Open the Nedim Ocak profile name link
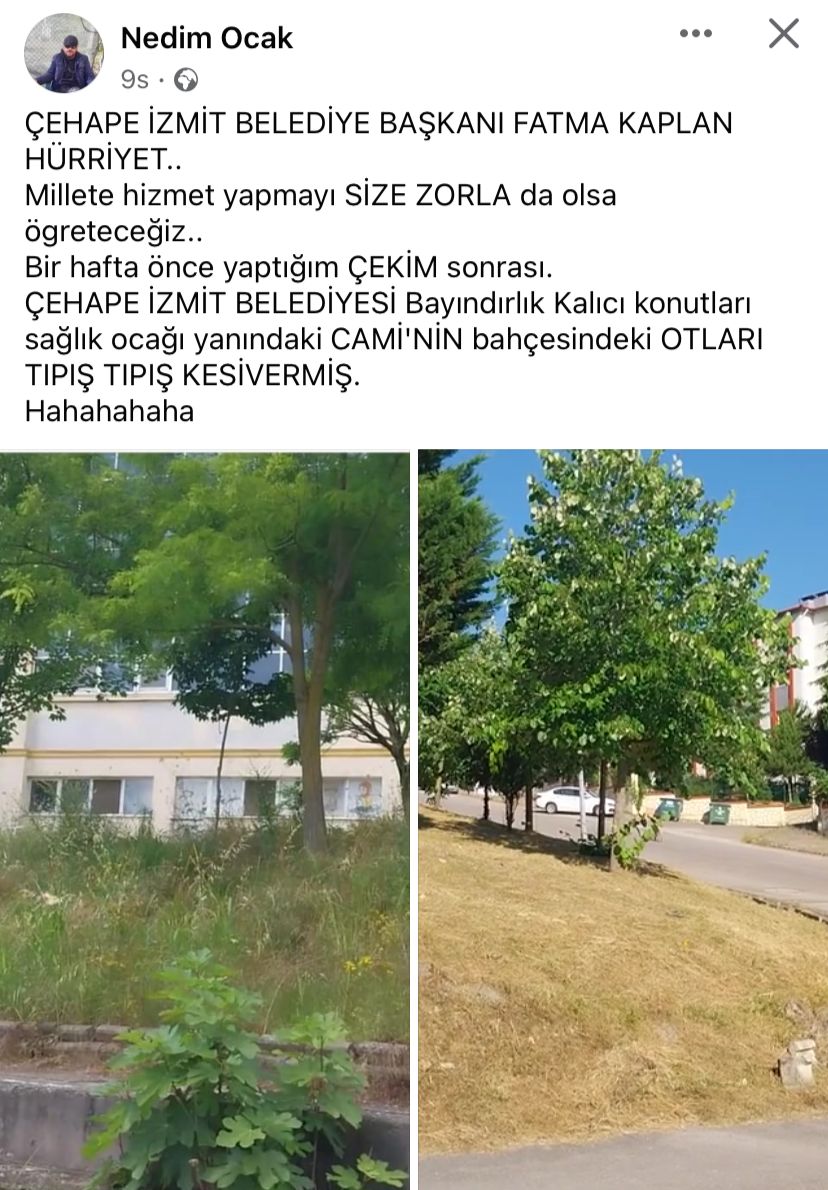The image size is (828, 1190). pos(206,38)
